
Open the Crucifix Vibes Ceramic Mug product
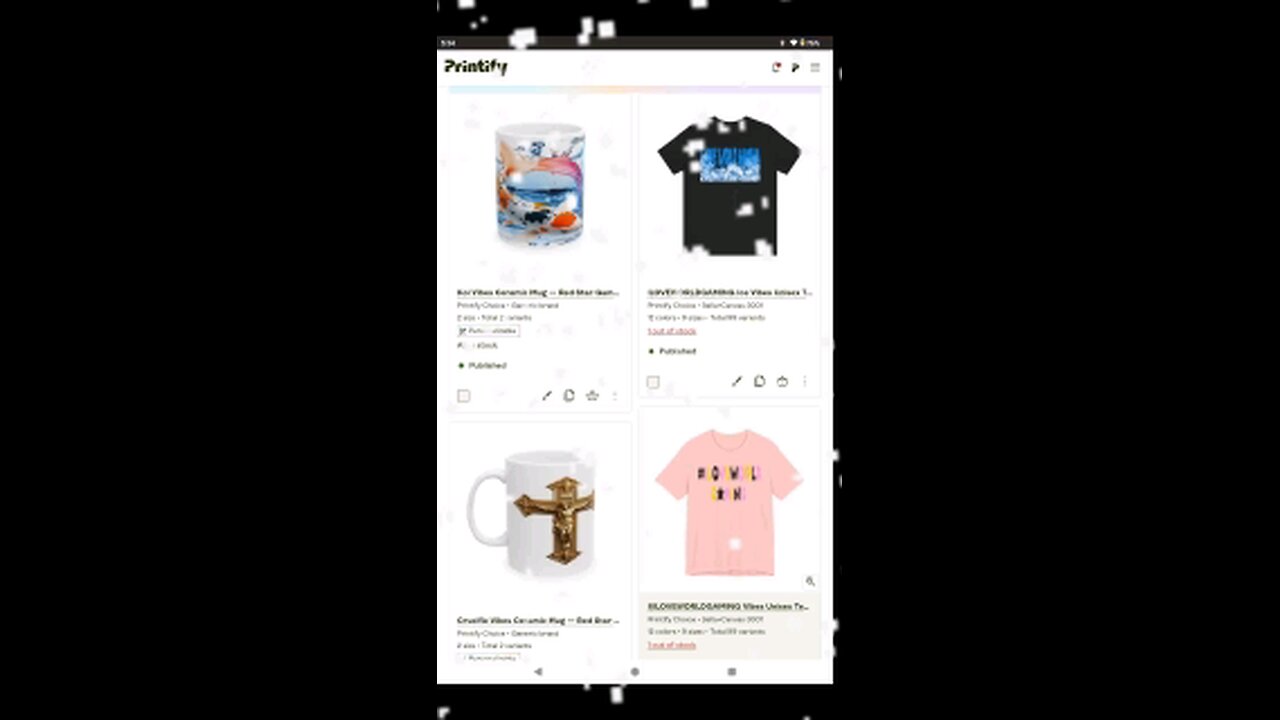(538, 621)
